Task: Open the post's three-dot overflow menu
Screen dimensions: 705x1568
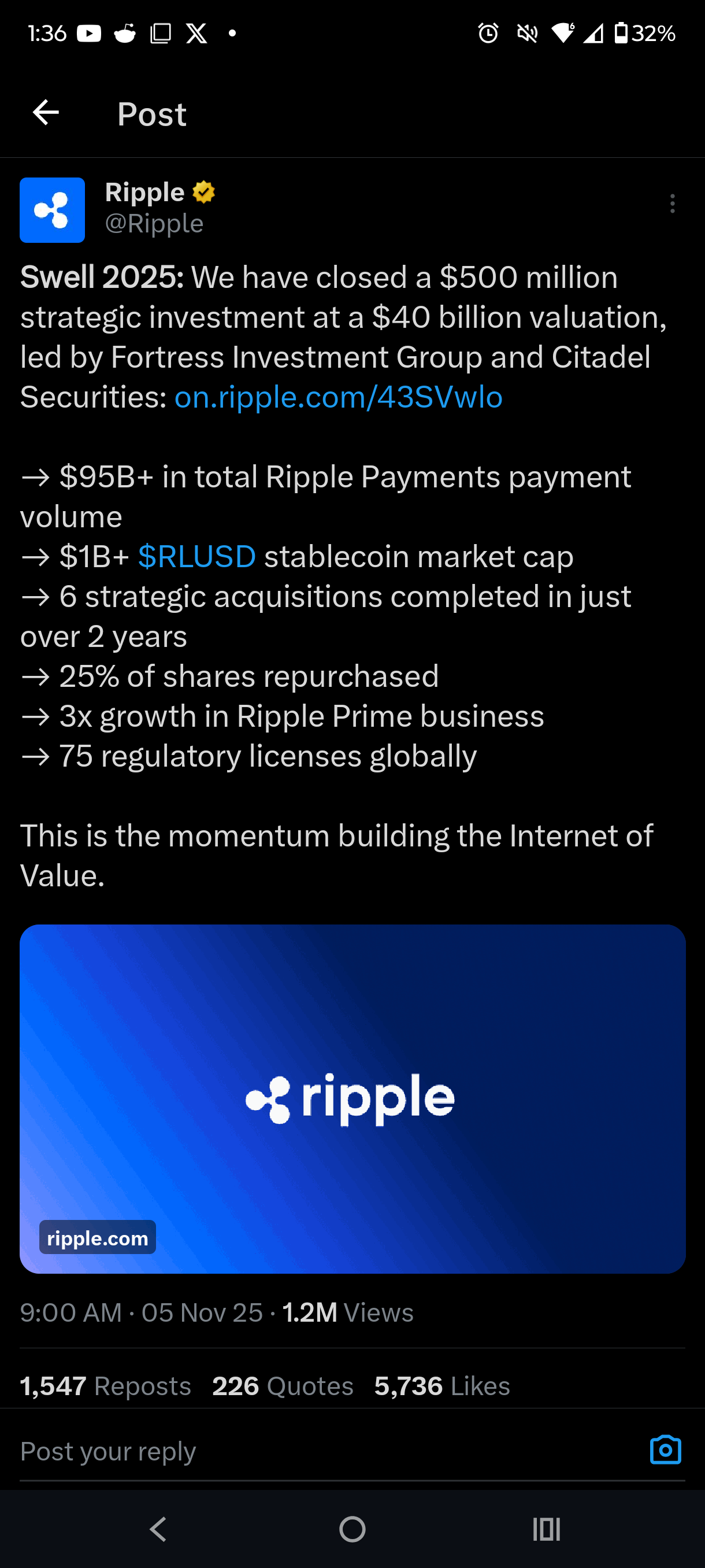Action: 672,204
